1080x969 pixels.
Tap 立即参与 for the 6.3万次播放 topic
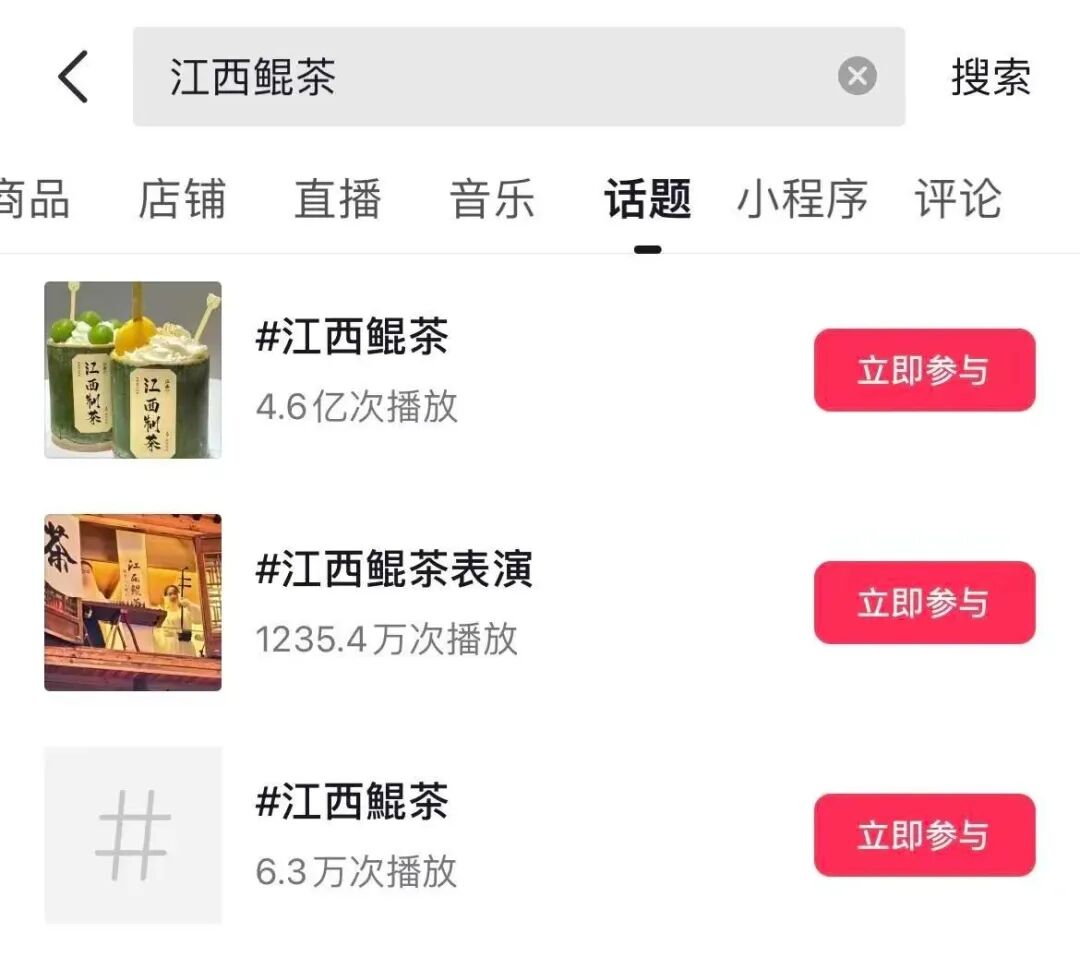[924, 836]
